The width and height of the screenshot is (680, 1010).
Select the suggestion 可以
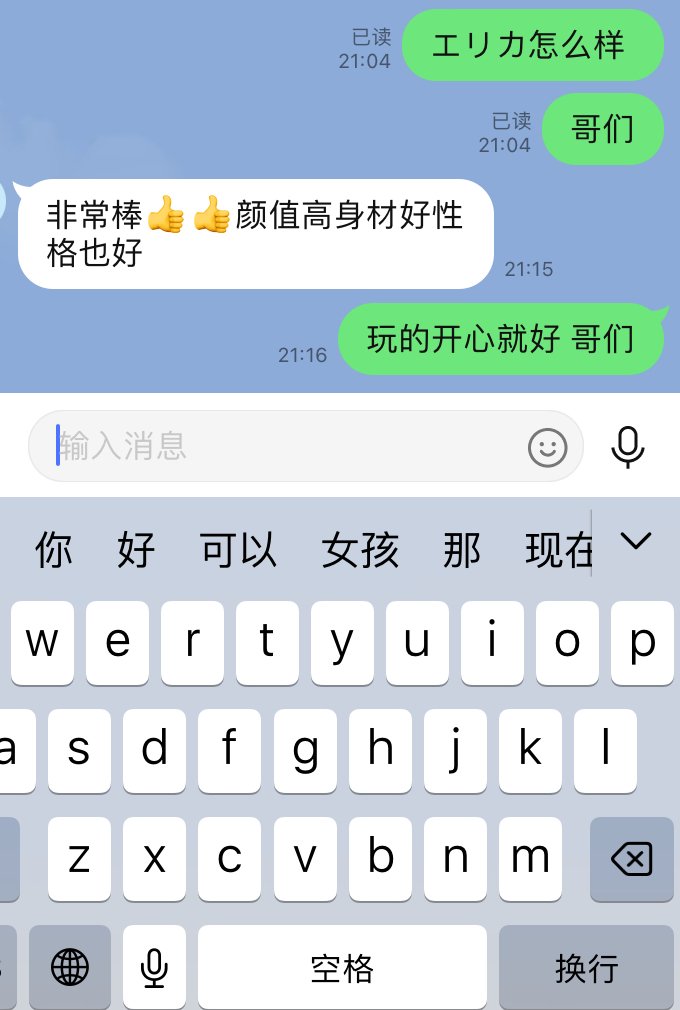click(x=238, y=550)
